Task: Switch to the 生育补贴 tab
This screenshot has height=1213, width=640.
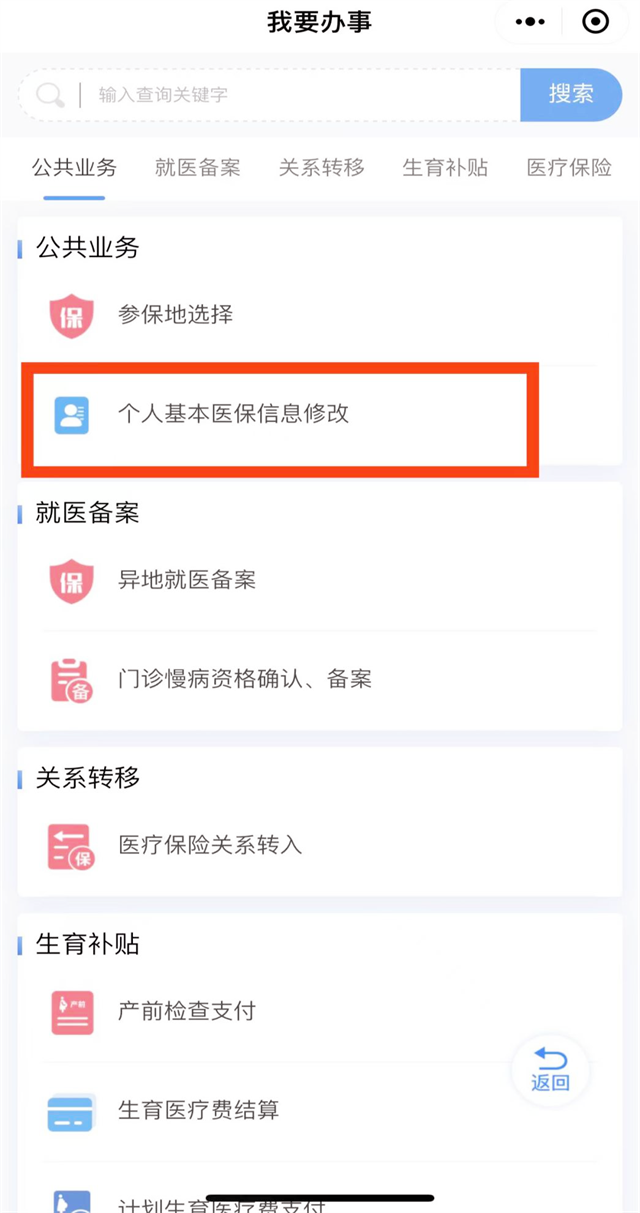Action: point(446,167)
